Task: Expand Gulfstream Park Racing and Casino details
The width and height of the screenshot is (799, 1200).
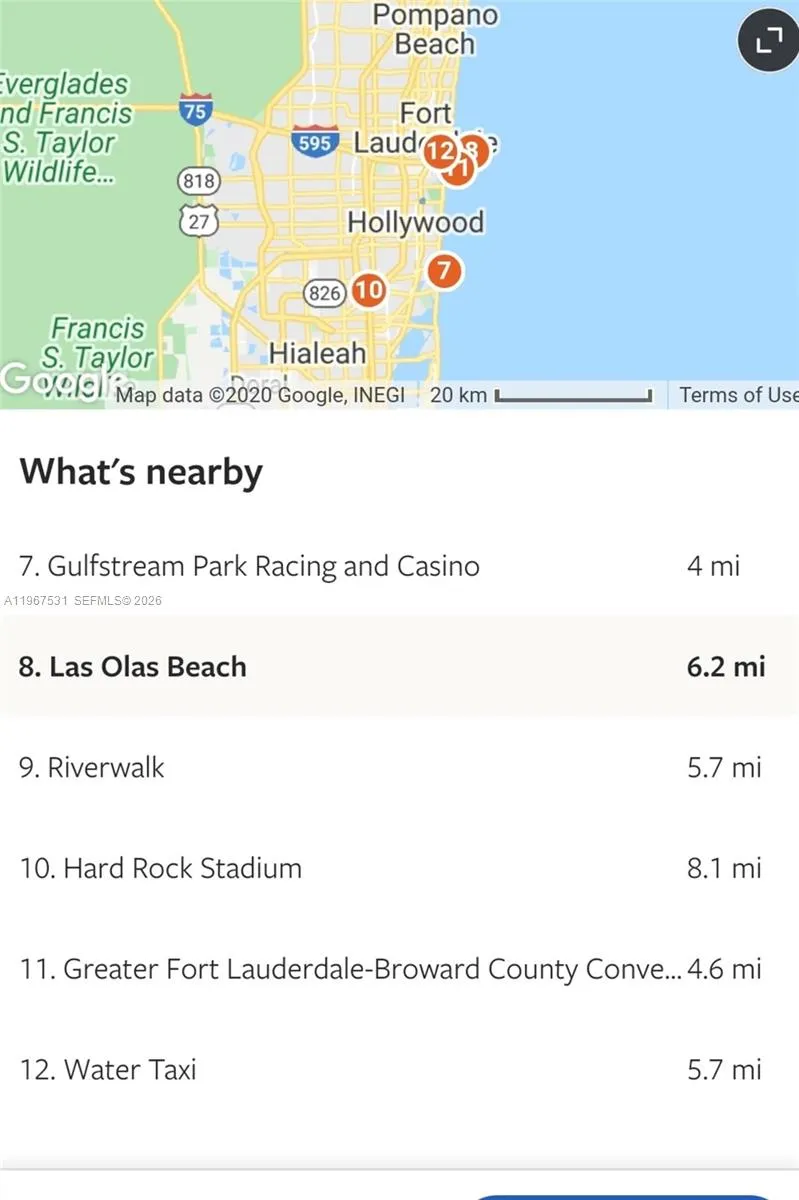Action: (399, 566)
